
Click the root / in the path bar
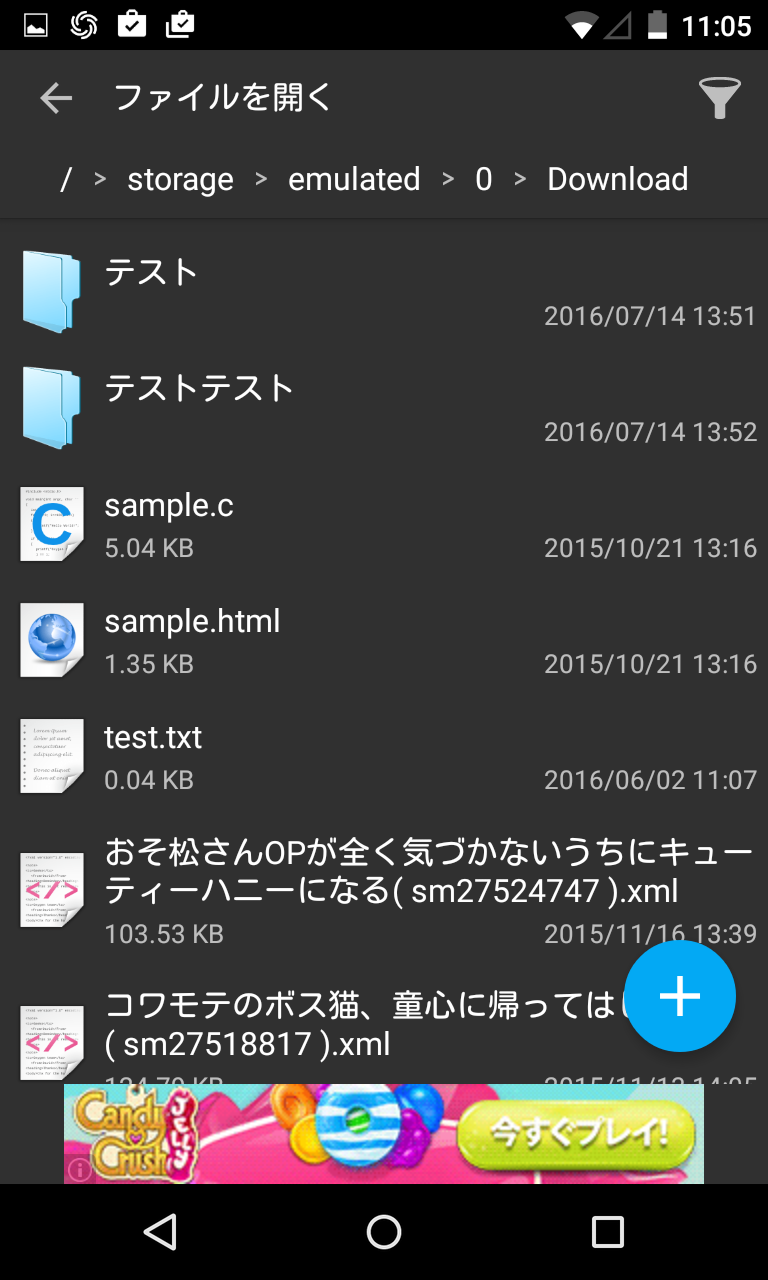click(65, 179)
